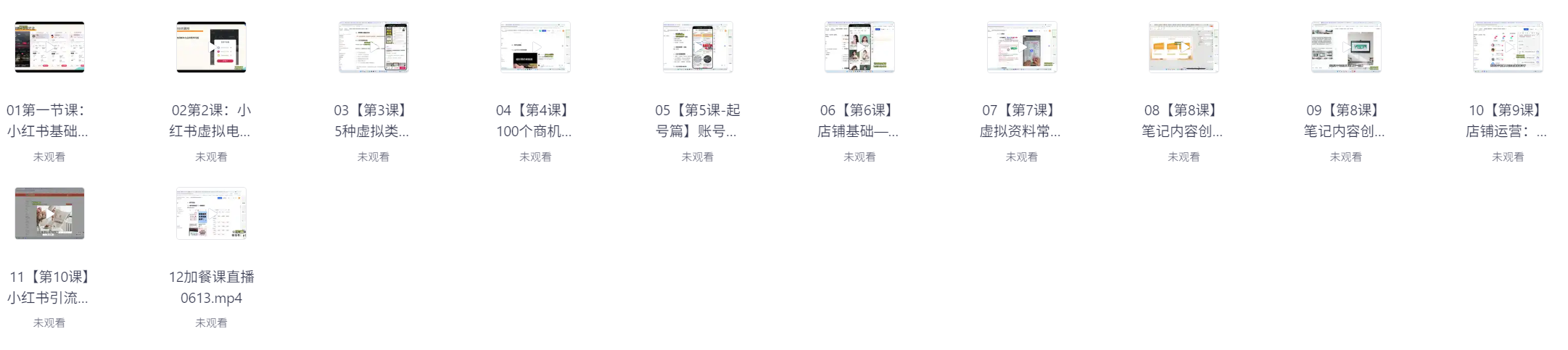Open 07【第7课】虚拟资料常 video
Image resolution: width=1568 pixels, height=350 pixels.
[x=1022, y=47]
